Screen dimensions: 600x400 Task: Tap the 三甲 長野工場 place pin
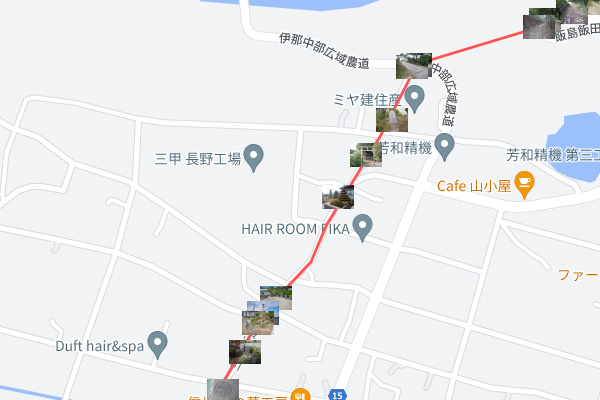pyautogui.click(x=255, y=156)
